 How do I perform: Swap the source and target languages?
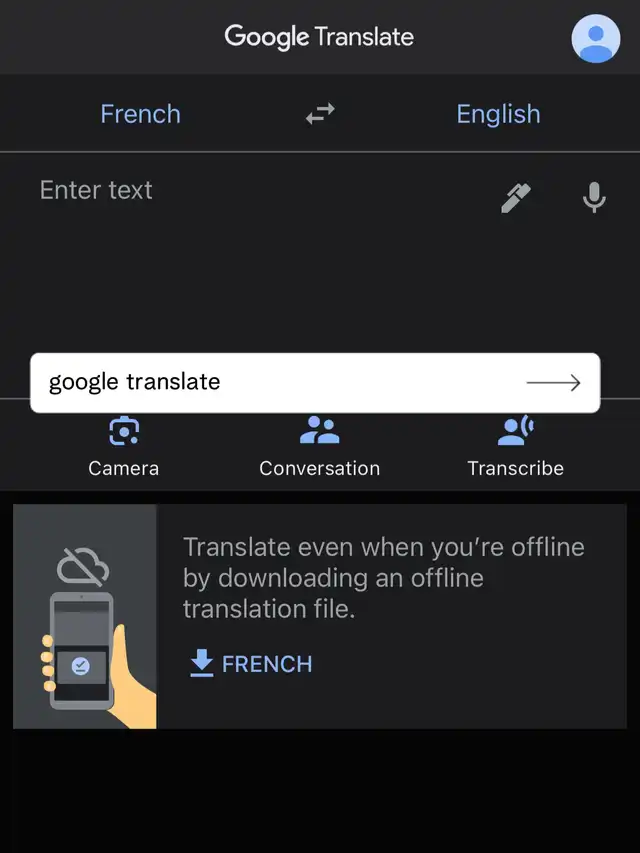[x=319, y=115]
